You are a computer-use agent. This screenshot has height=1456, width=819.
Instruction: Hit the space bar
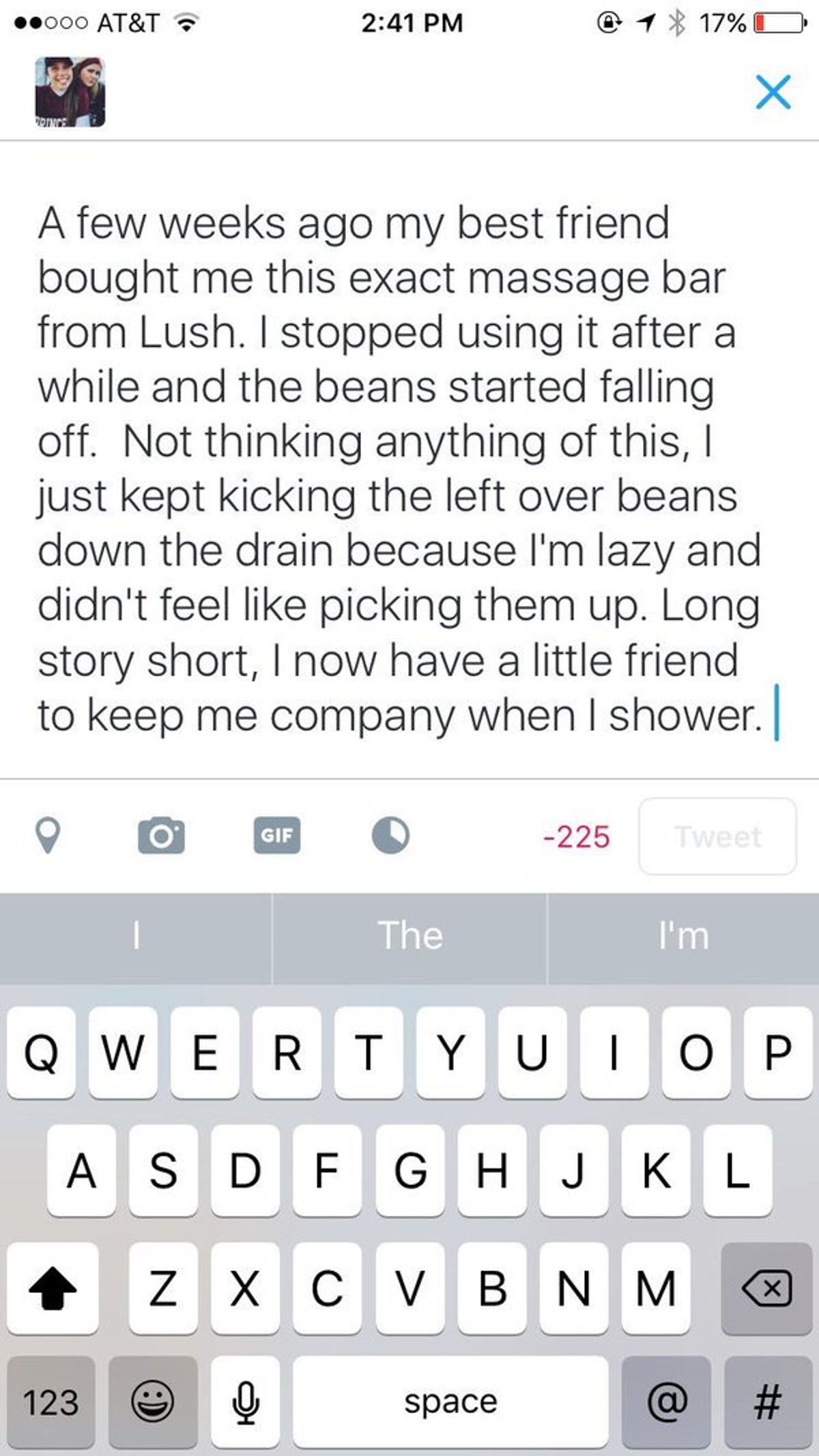pyautogui.click(x=450, y=1402)
